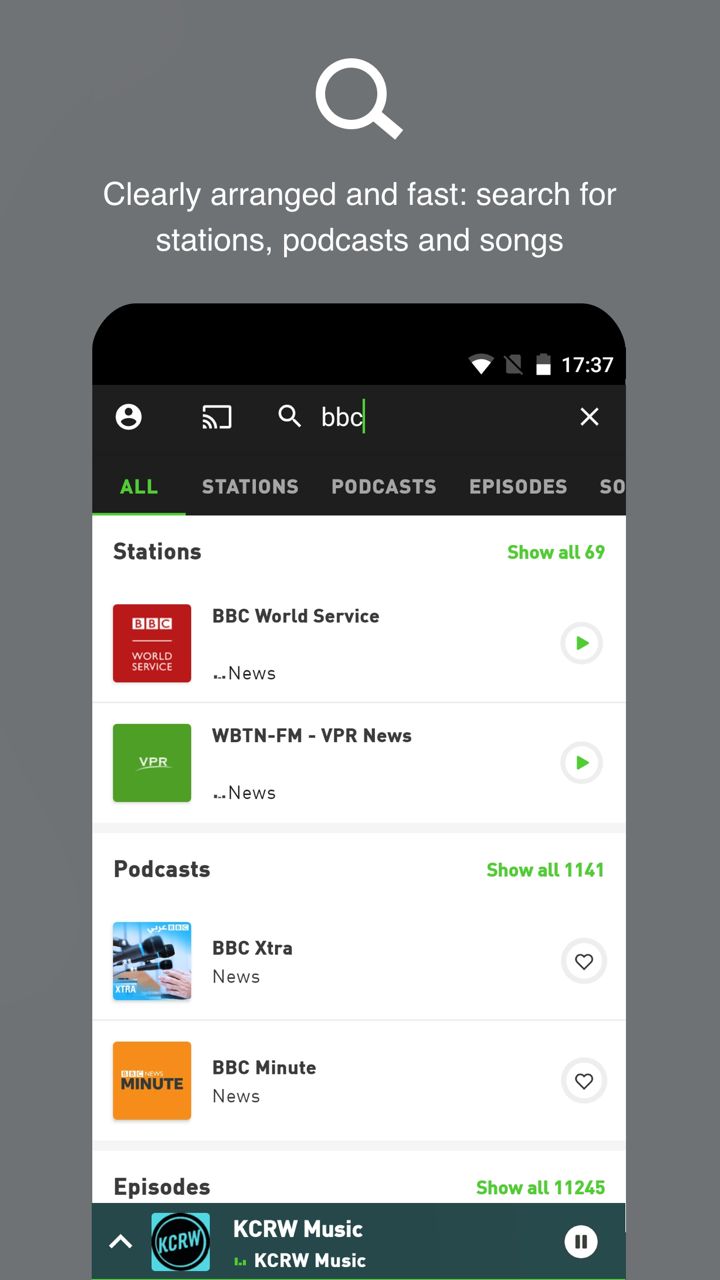The height and width of the screenshot is (1280, 720).
Task: Clear the bbc search text with X
Action: pos(589,417)
